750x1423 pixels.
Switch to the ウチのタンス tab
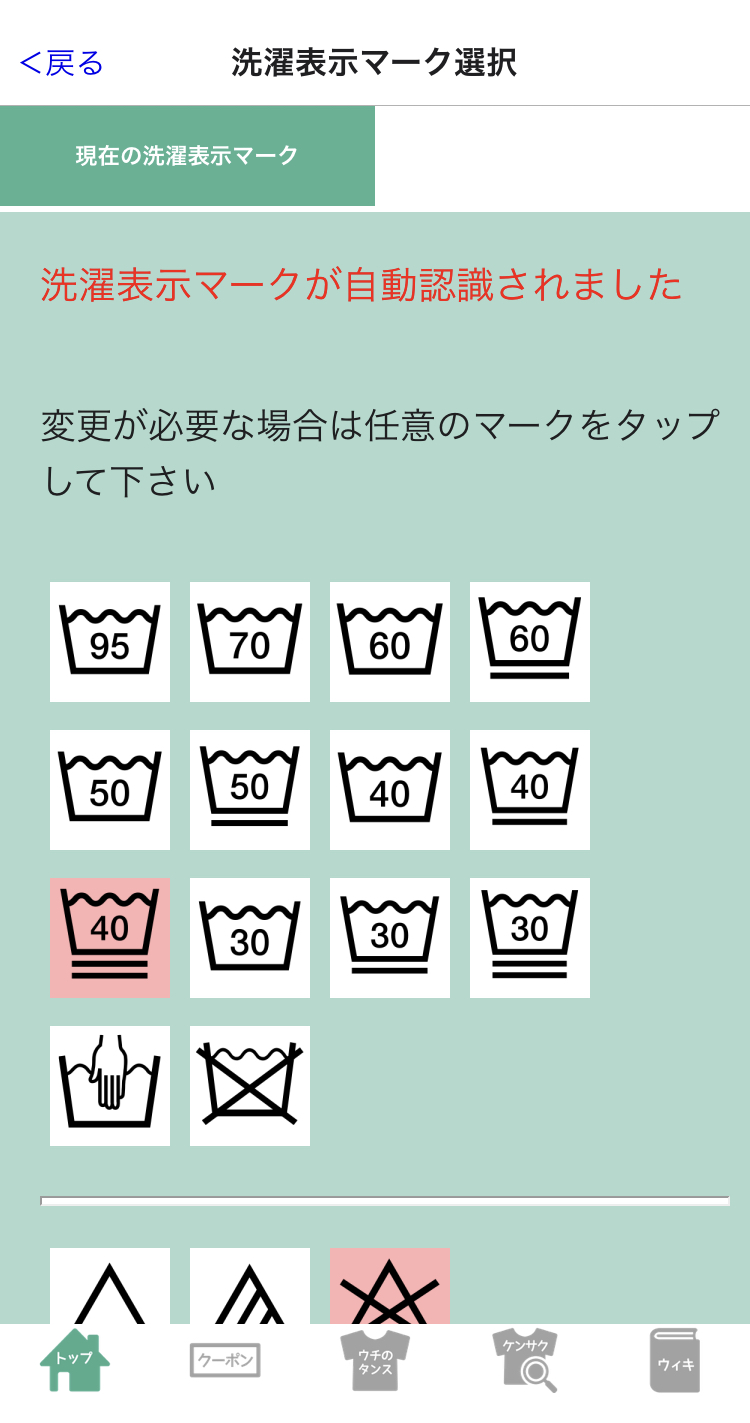click(x=375, y=1360)
